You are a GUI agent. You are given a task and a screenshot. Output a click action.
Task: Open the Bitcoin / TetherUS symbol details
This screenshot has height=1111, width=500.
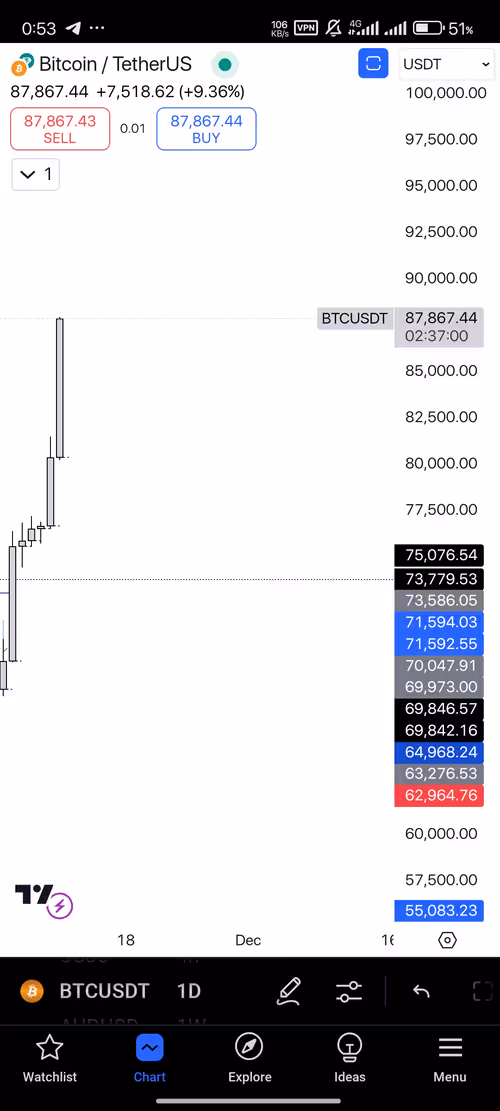click(115, 64)
